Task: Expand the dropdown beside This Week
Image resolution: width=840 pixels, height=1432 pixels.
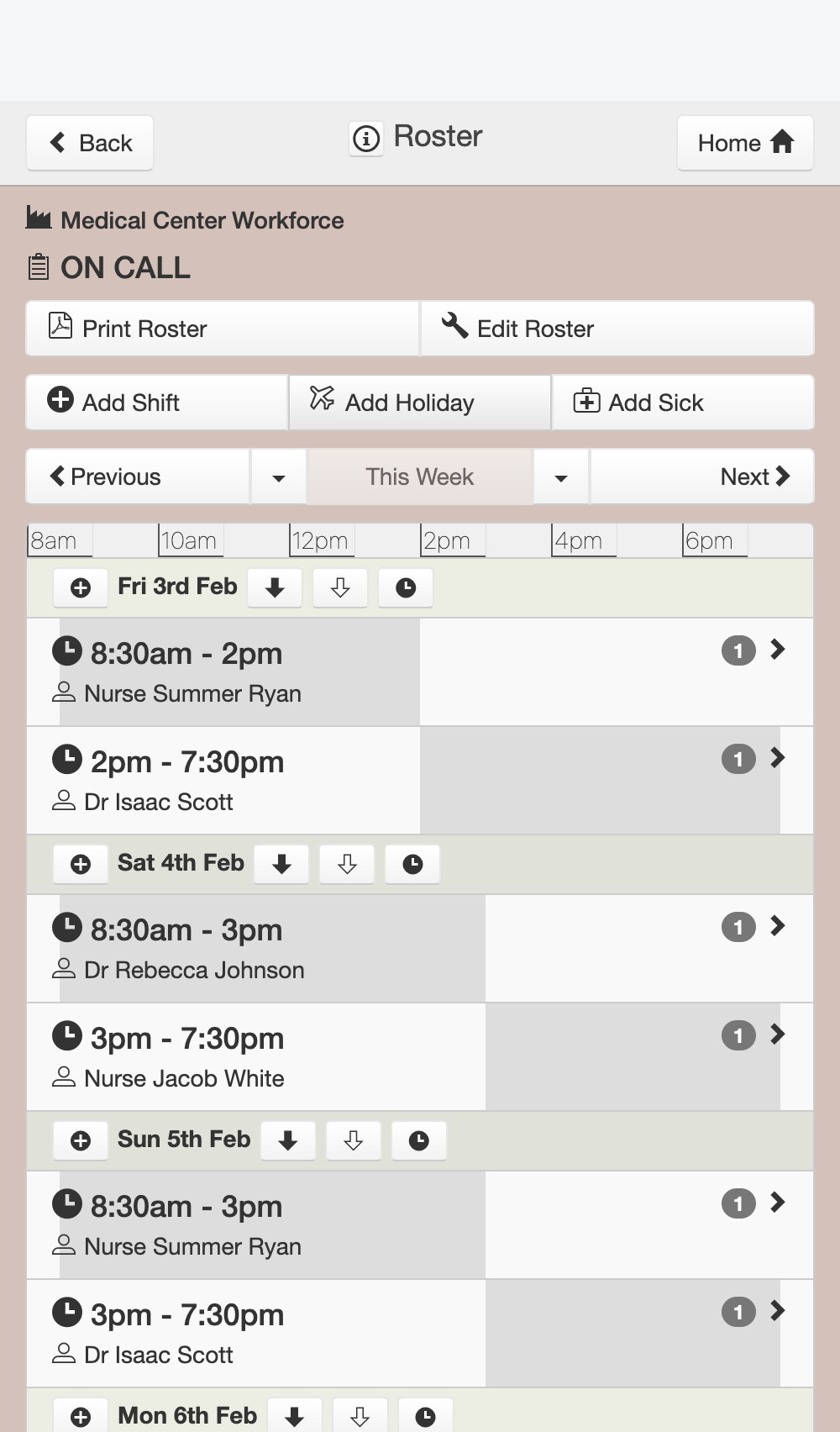Action: [x=561, y=476]
